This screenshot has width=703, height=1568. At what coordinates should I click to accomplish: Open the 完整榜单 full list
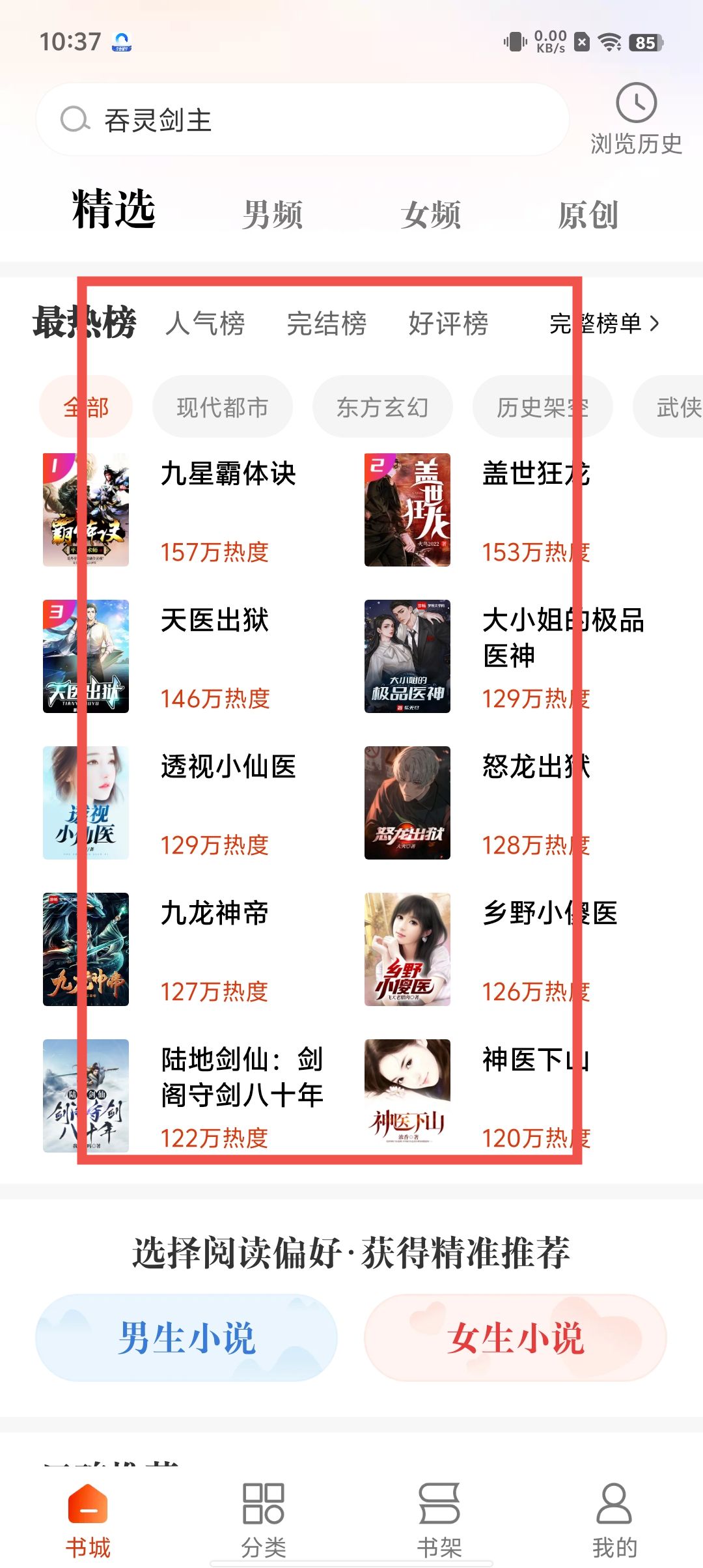click(604, 324)
